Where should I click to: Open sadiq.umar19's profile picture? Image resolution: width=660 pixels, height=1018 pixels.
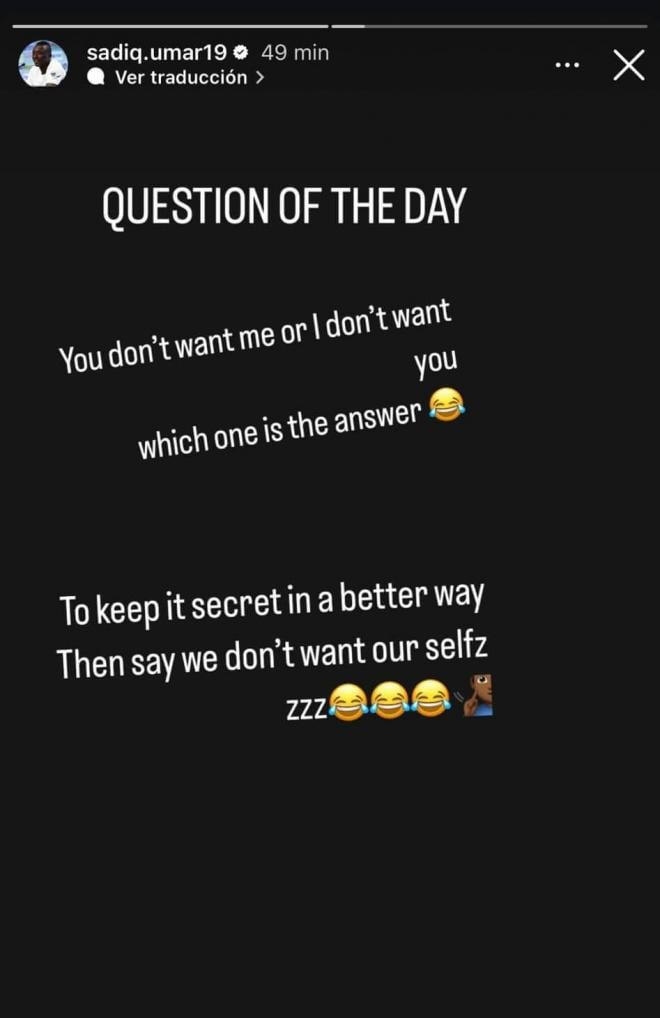43,64
